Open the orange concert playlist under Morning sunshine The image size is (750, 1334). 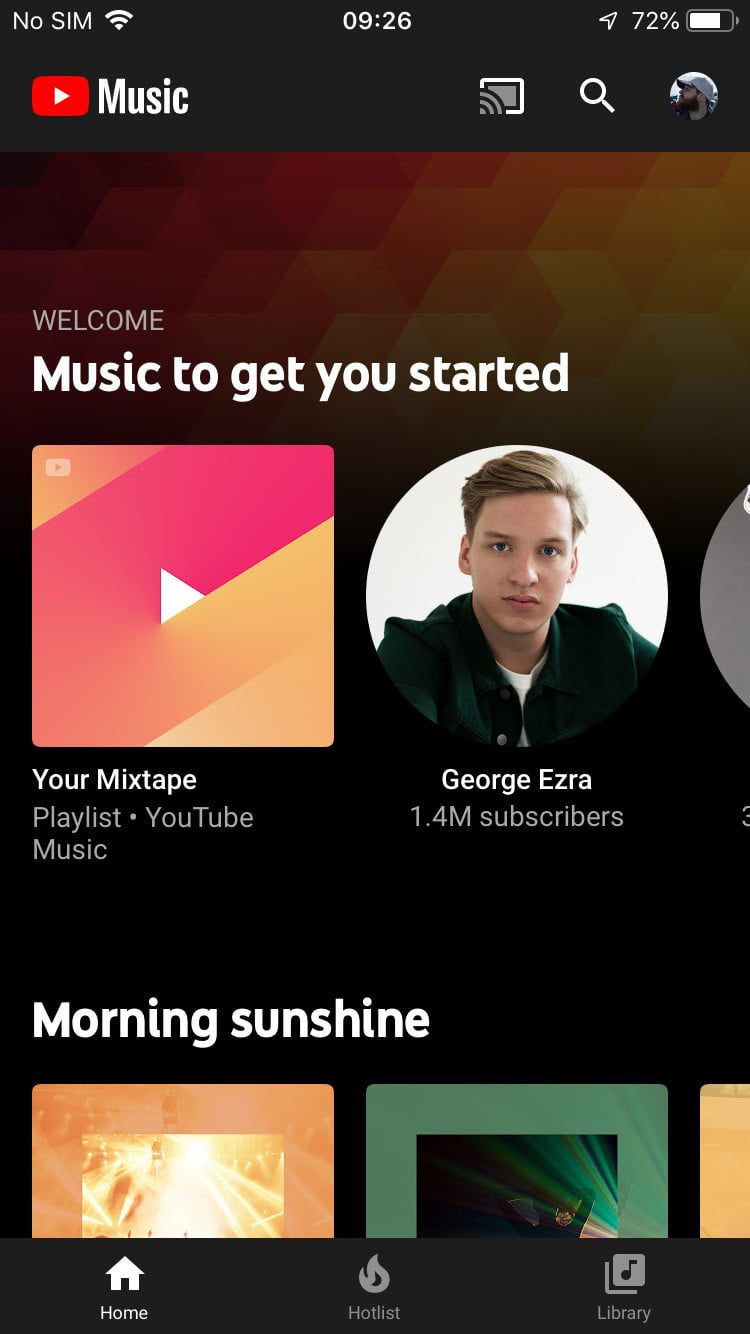pos(183,1160)
